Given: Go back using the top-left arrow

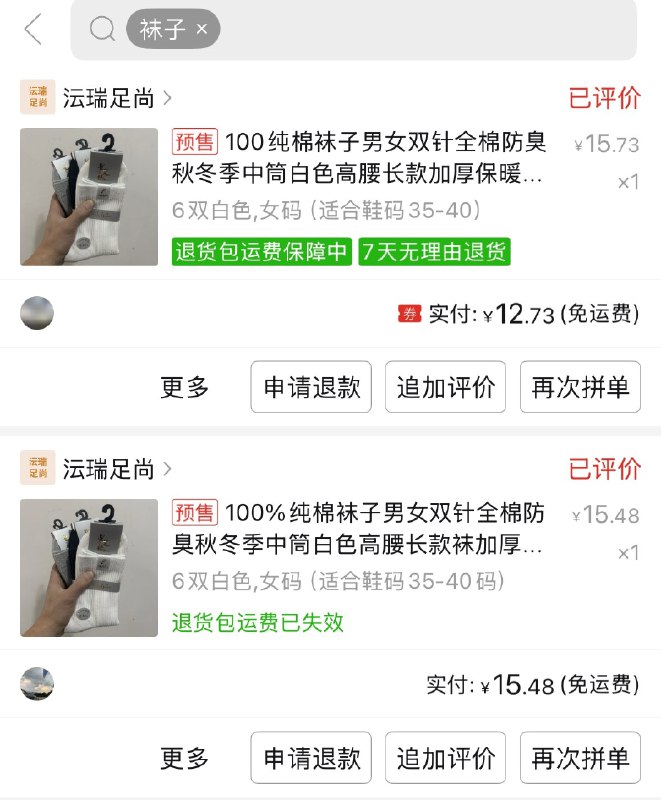Looking at the screenshot, I should [33, 30].
